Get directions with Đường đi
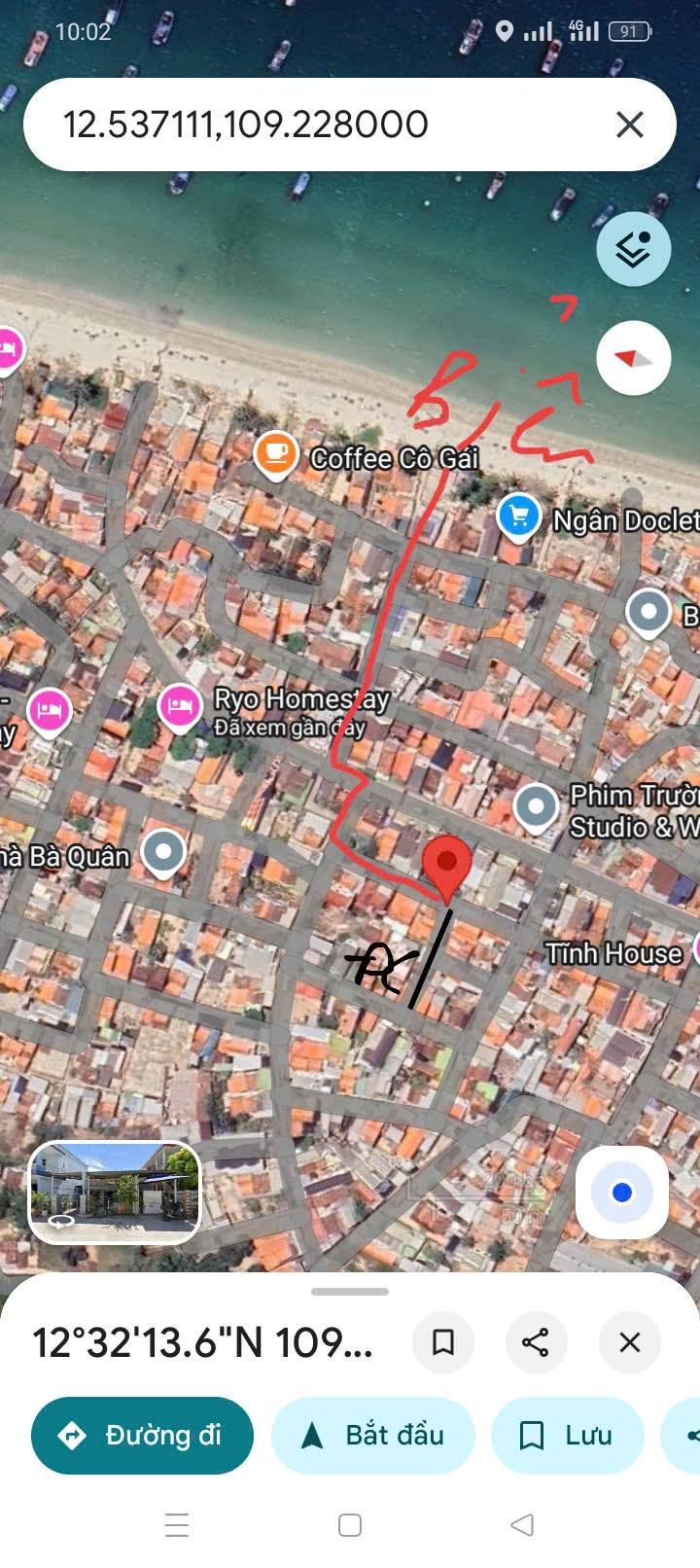 (x=142, y=1436)
